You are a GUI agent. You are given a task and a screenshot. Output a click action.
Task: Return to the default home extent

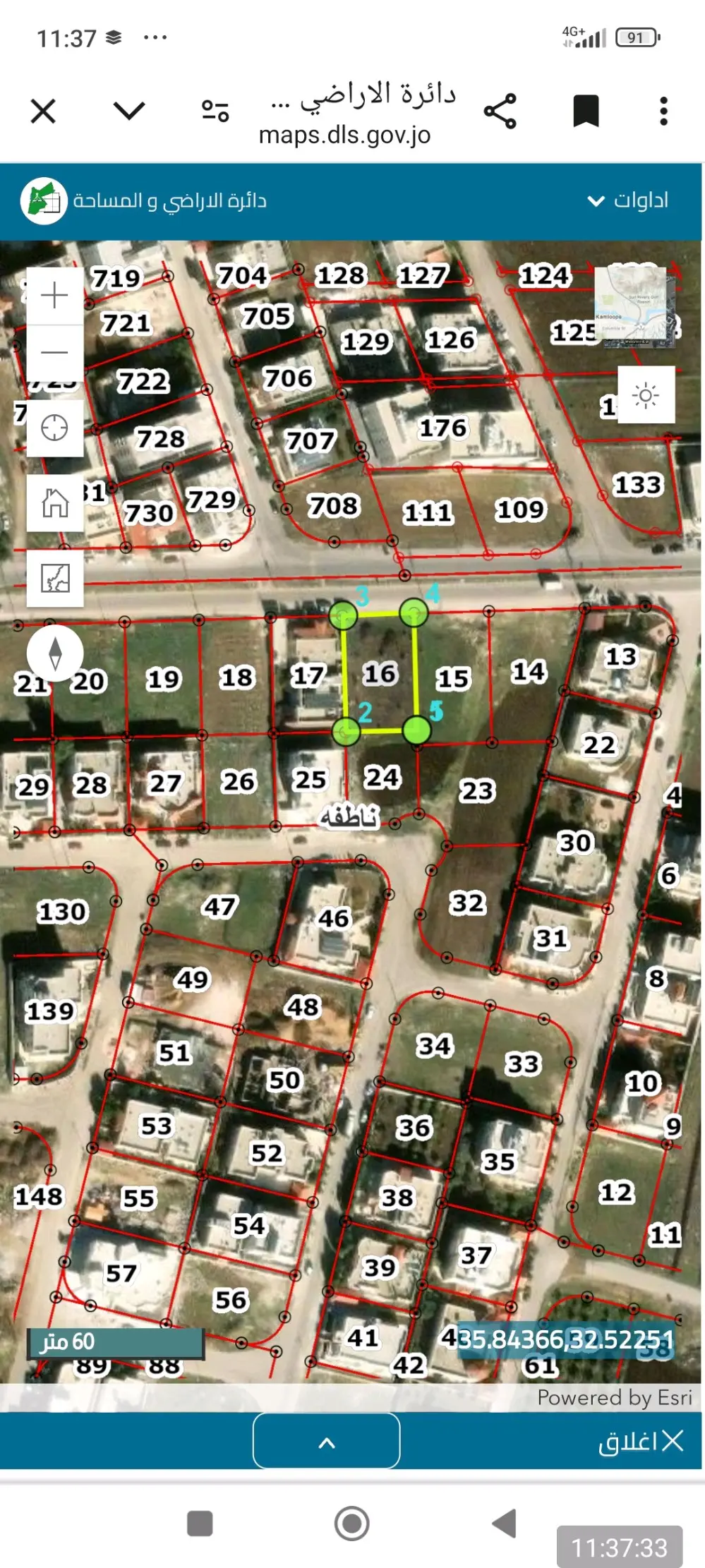[x=55, y=503]
